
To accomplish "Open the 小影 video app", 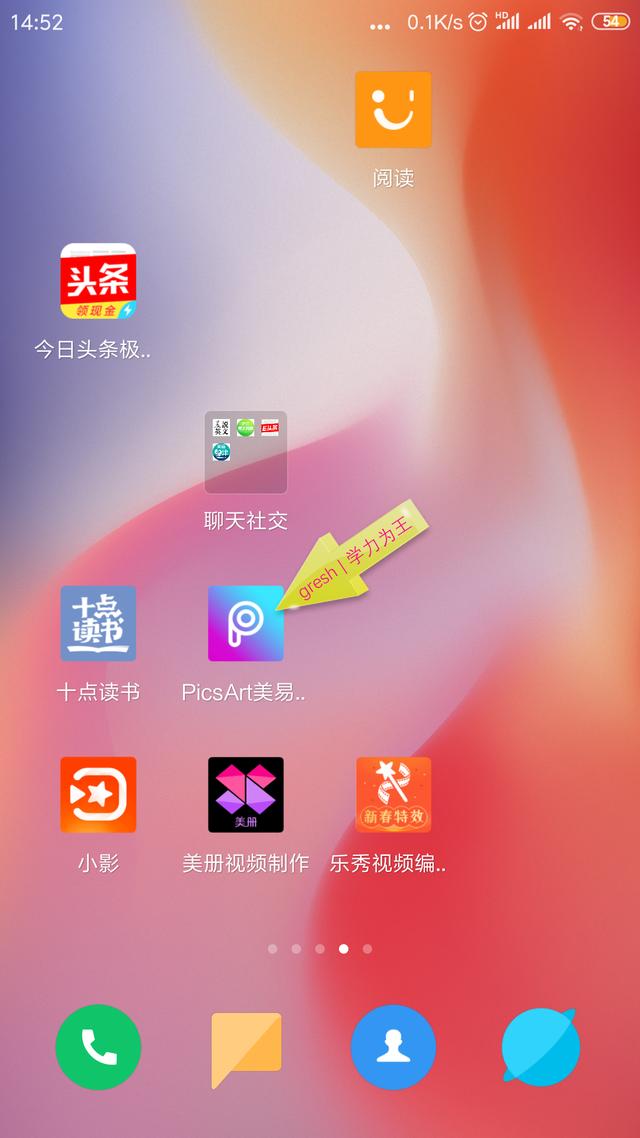I will tap(98, 795).
